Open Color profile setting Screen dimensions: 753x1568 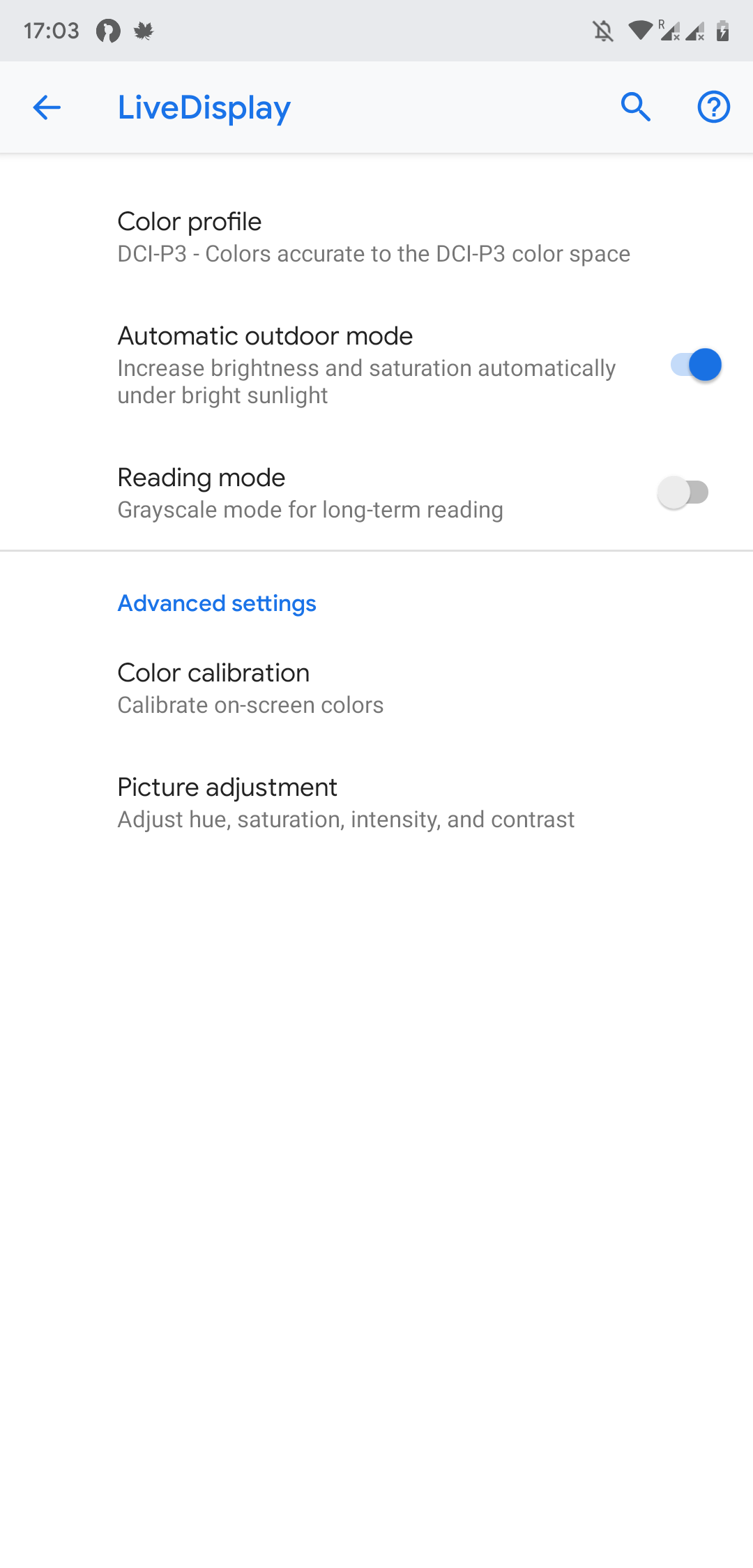(374, 237)
